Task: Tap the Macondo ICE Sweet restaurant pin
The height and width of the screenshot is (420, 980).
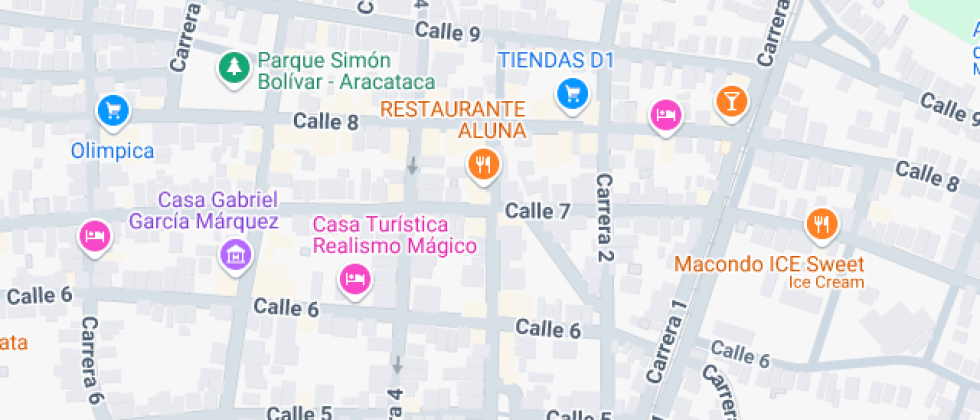Action: click(822, 224)
